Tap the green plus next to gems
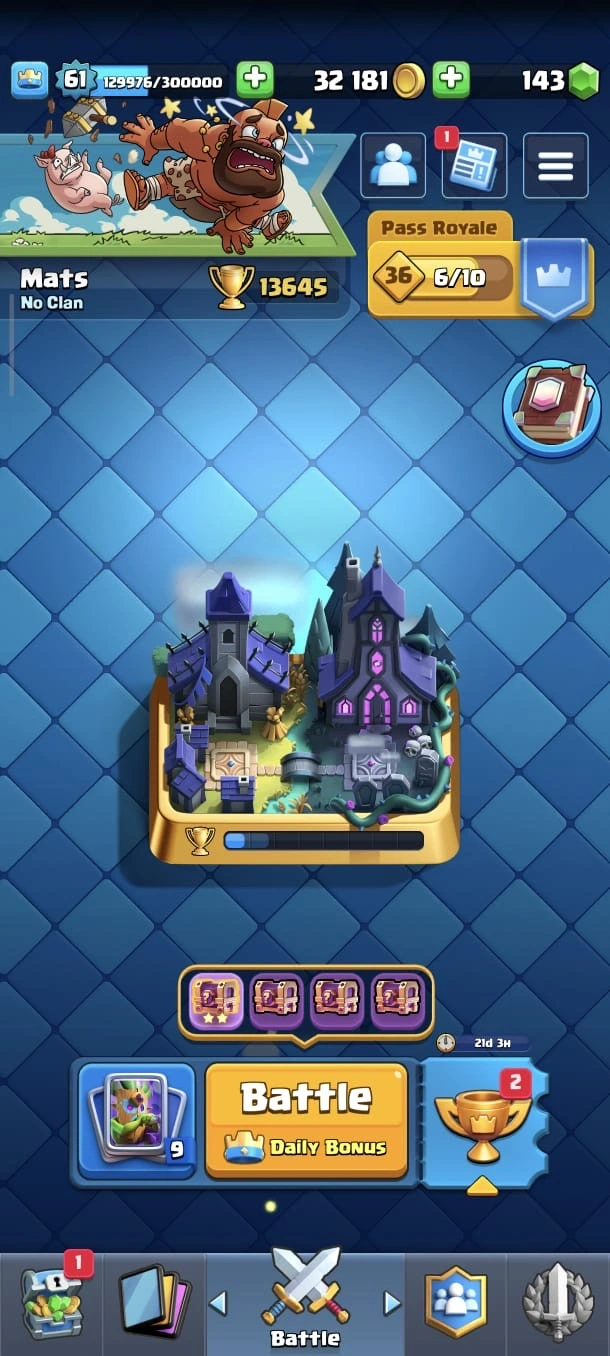Image resolution: width=610 pixels, height=1356 pixels. pos(451,80)
